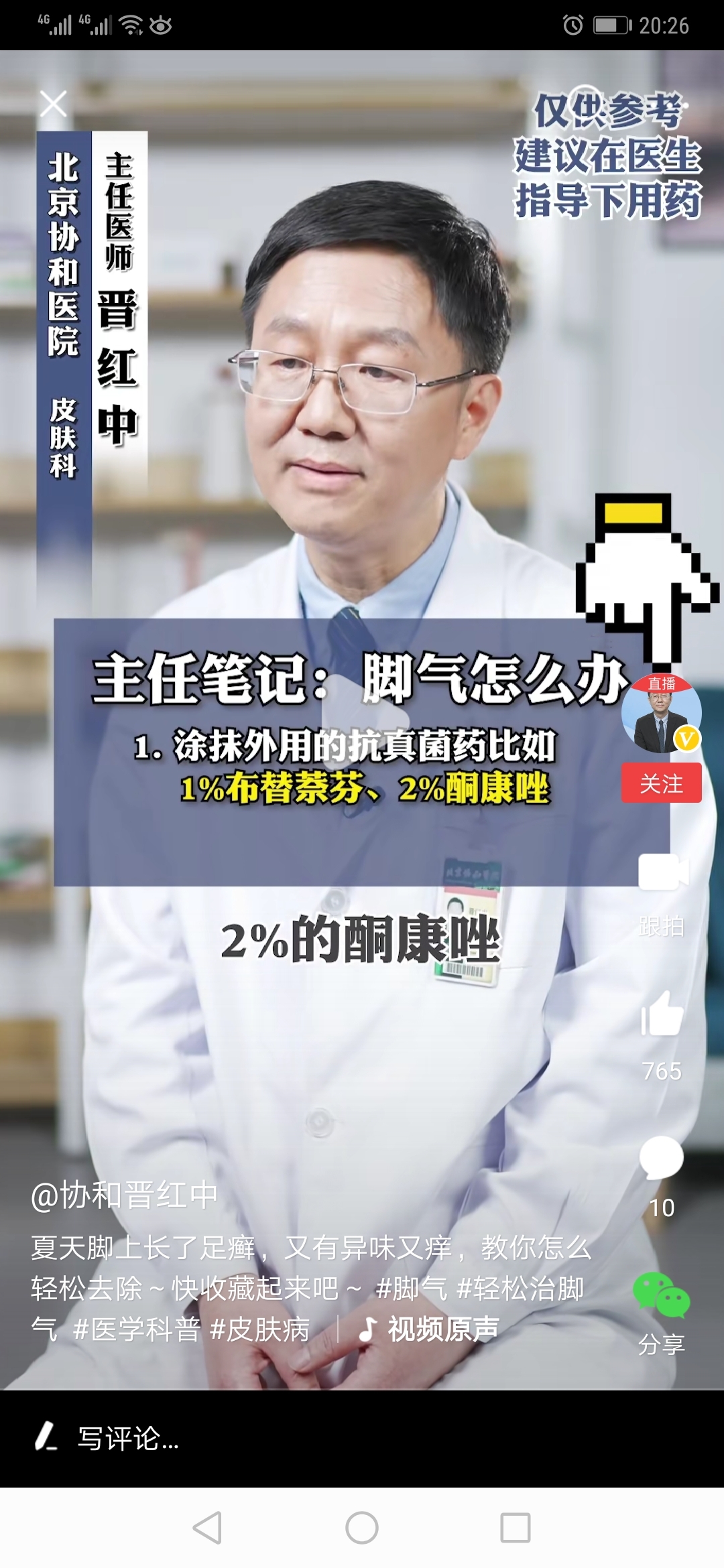This screenshot has height=1568, width=724.
Task: Tap 写评论 to write a comment
Action: pos(127,1438)
